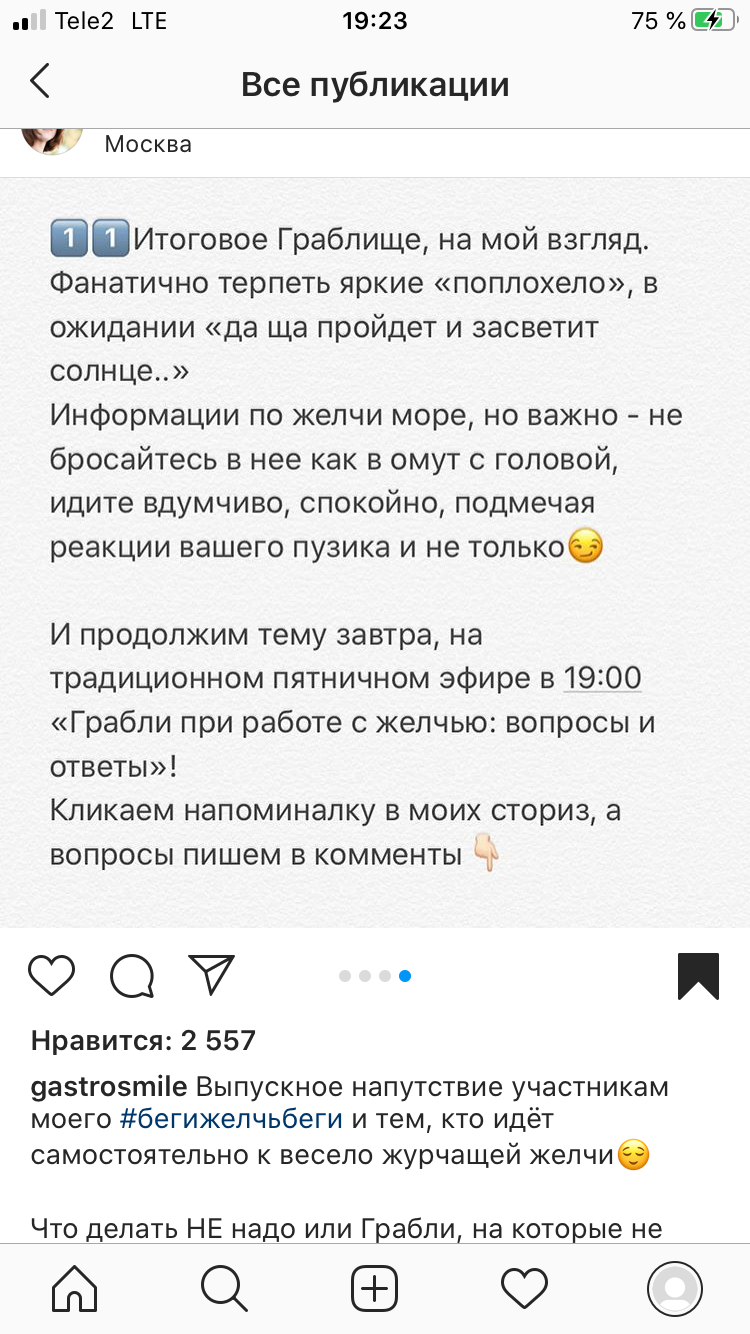Open hashtag #бегижелчьбеги
Image resolution: width=750 pixels, height=1334 pixels.
click(230, 1119)
